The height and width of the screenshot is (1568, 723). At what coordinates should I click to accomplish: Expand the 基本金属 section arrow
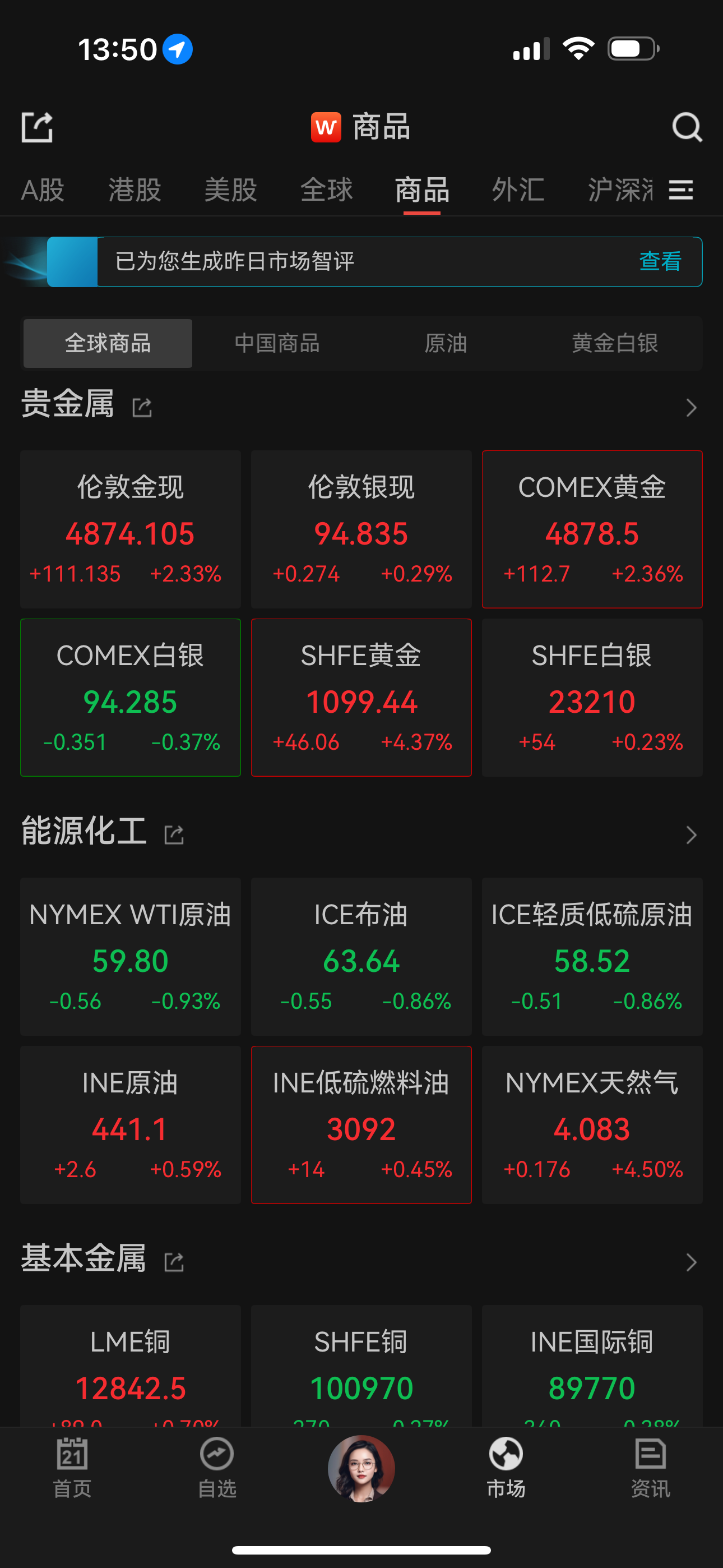690,1262
